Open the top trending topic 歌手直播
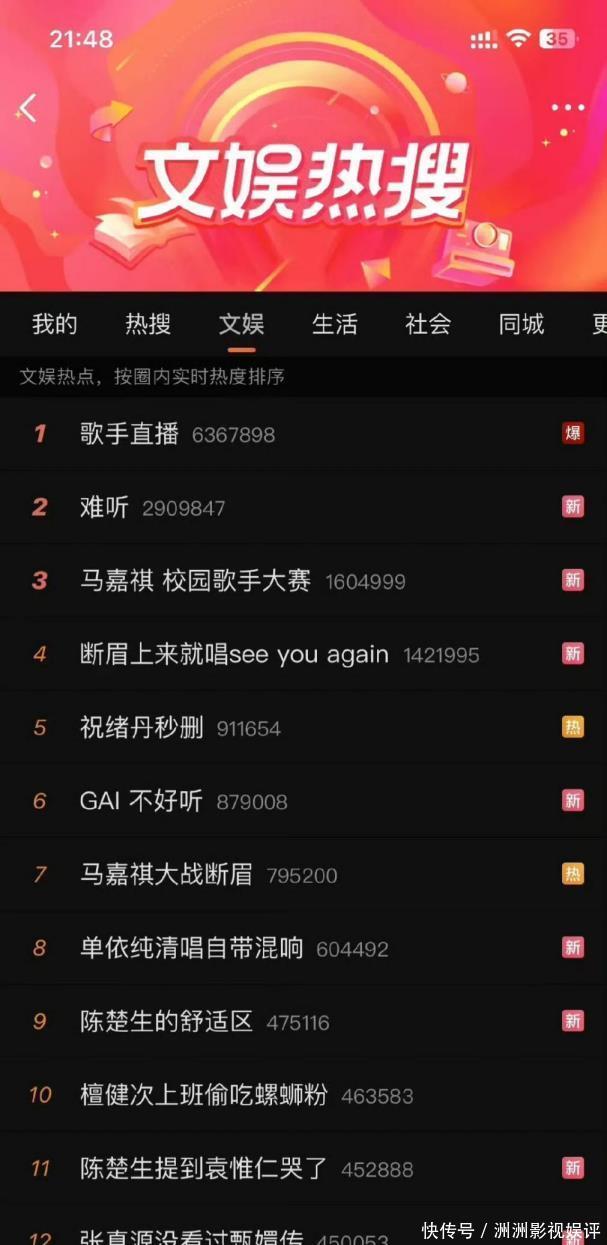The height and width of the screenshot is (1245, 607). coord(303,434)
